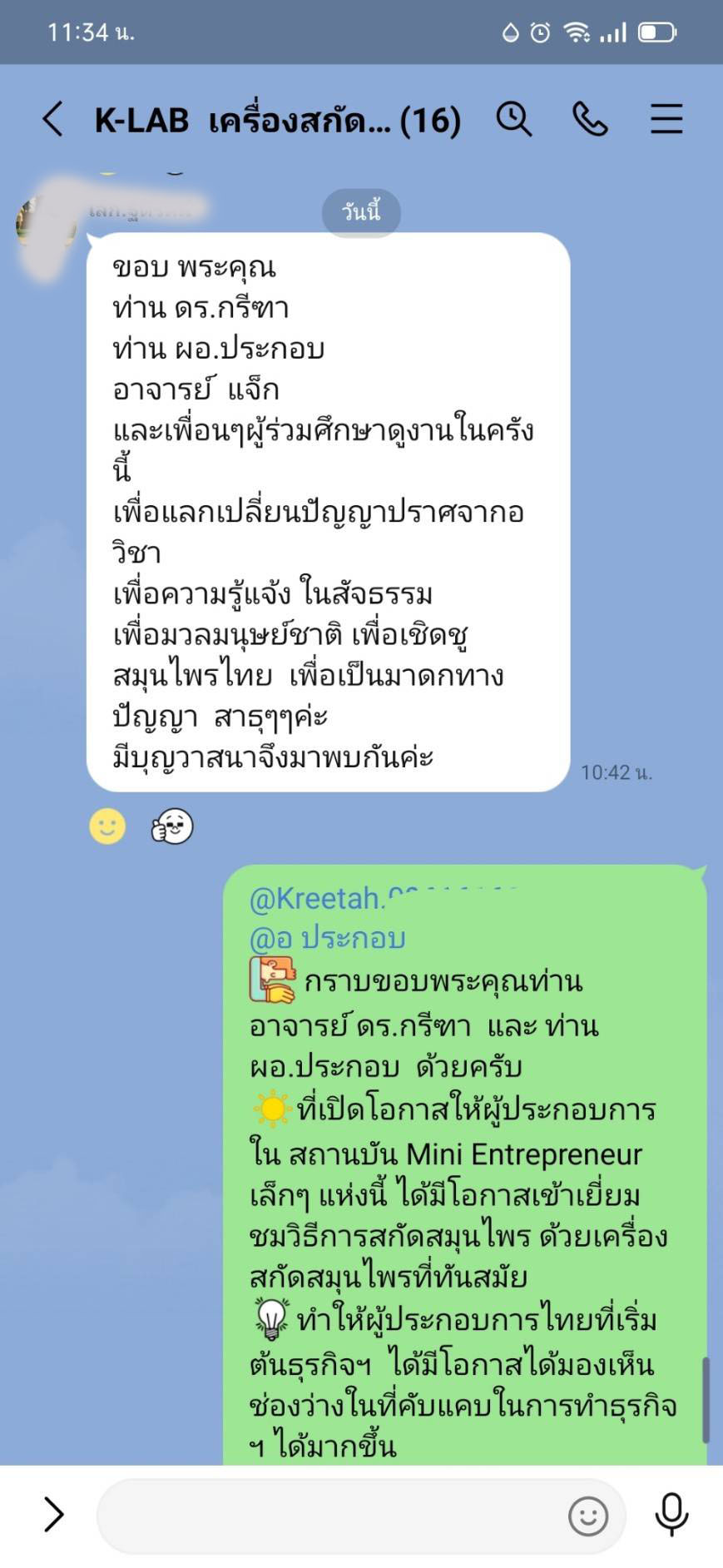
Task: Go back from K-LAB chat
Action: (53, 119)
